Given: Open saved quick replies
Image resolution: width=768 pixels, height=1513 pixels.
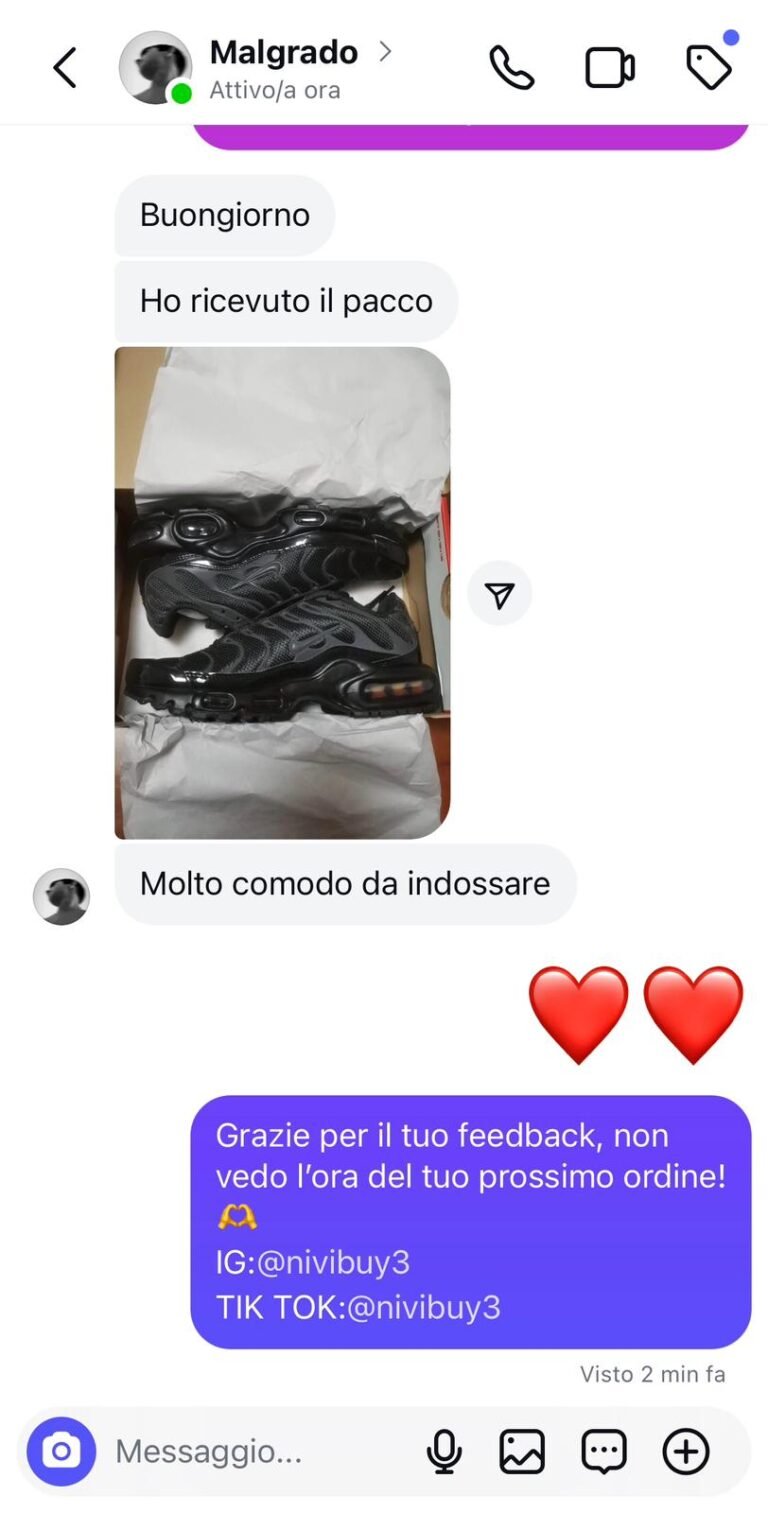Looking at the screenshot, I should (604, 1451).
